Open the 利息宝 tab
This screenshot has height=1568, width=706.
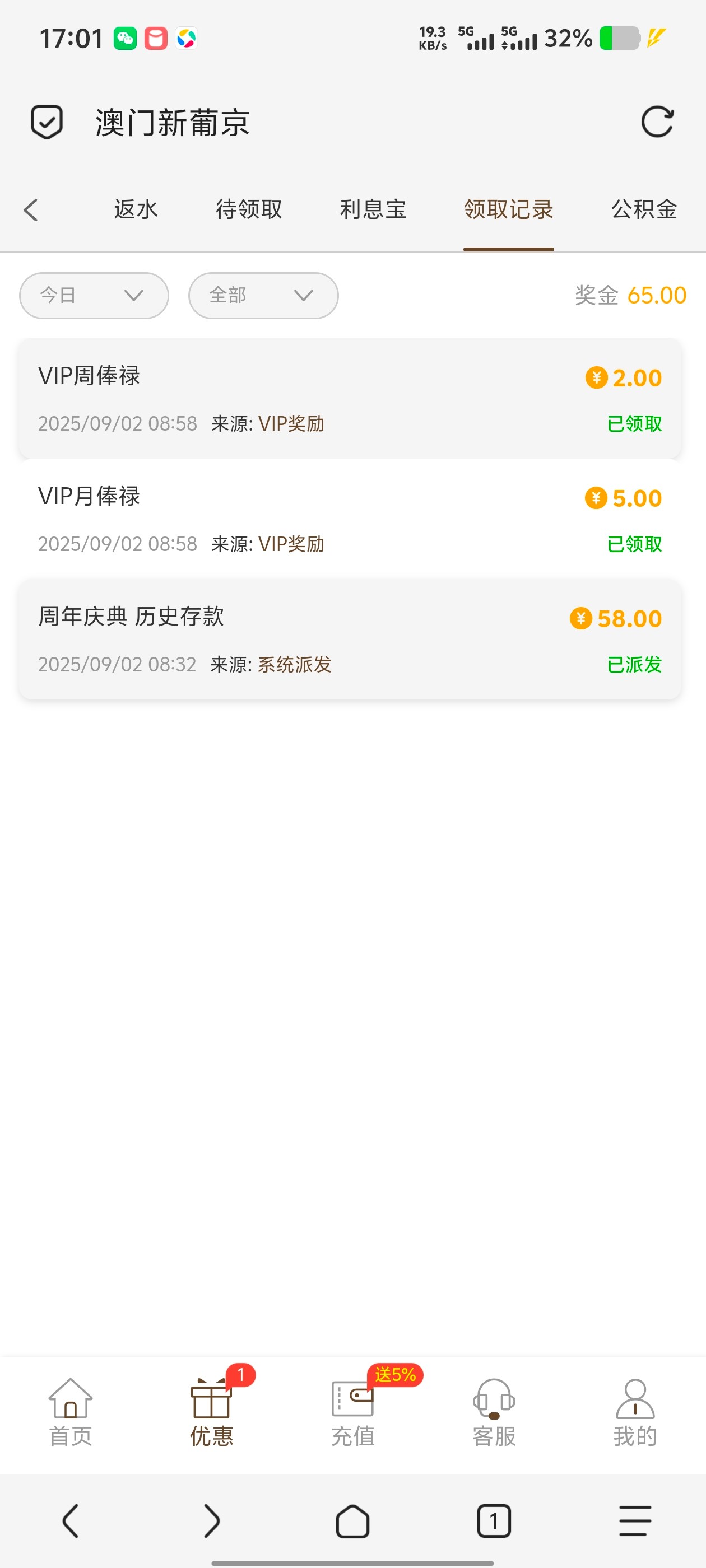click(373, 210)
